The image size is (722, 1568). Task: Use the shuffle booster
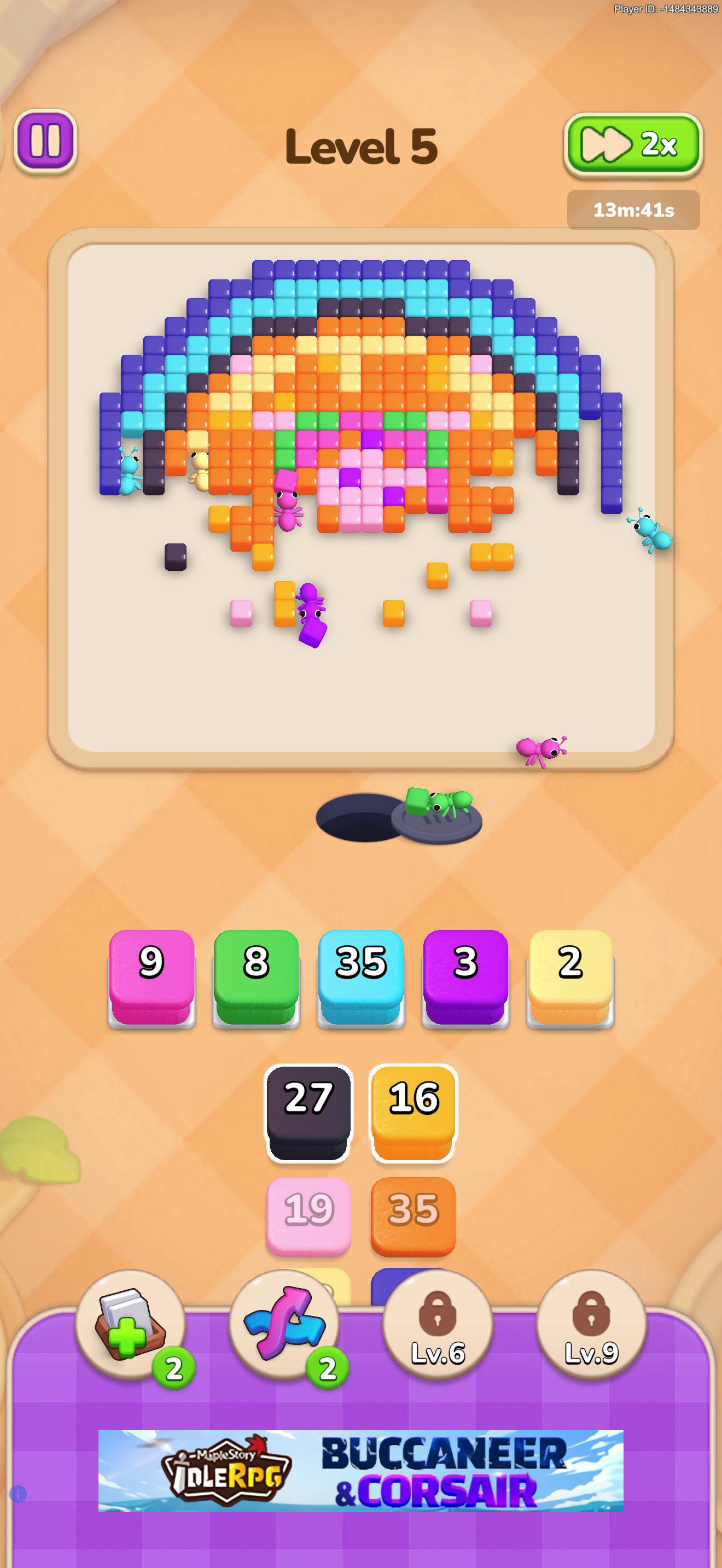tap(284, 1326)
